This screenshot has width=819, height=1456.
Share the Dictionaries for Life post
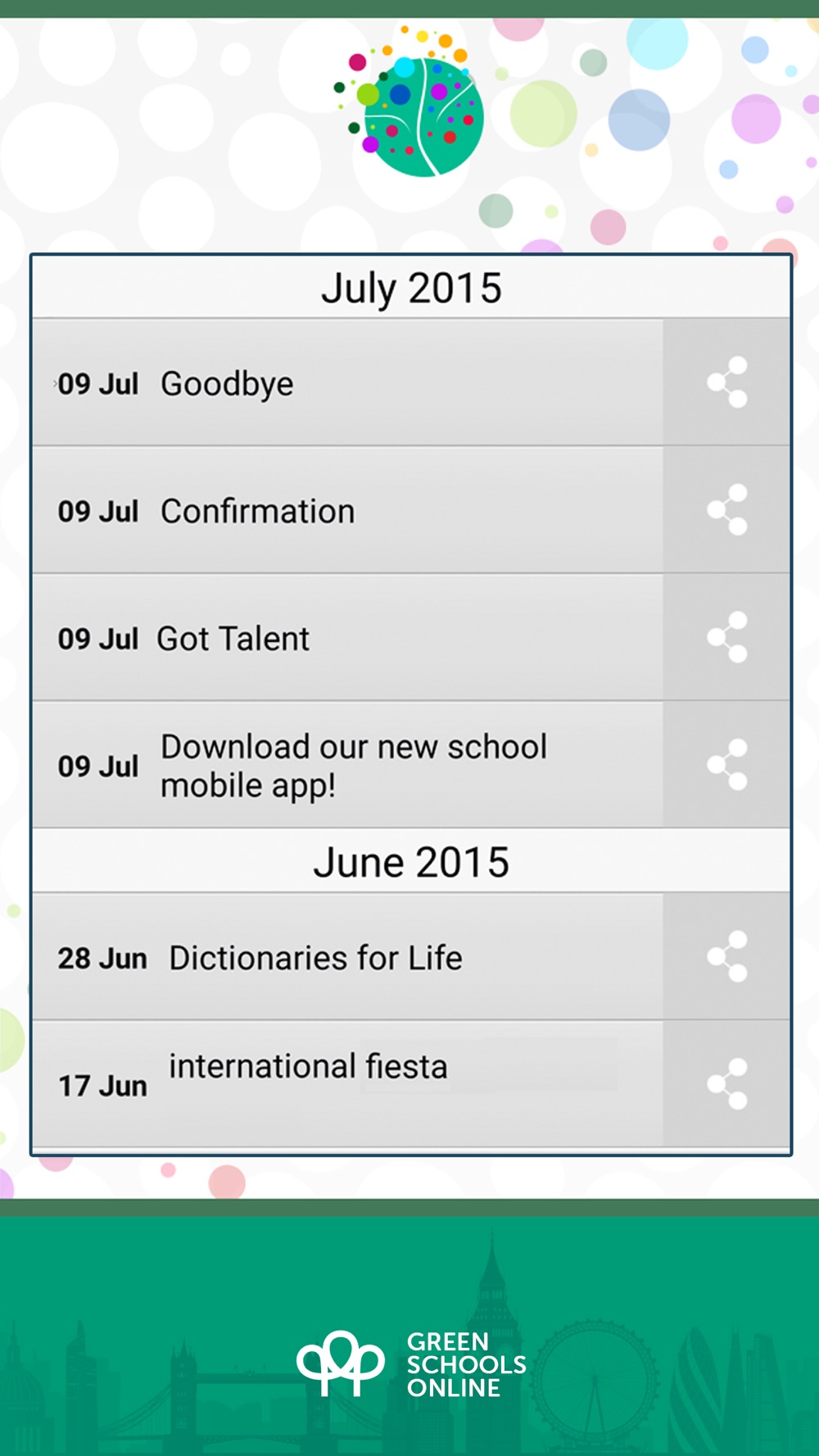tap(727, 956)
